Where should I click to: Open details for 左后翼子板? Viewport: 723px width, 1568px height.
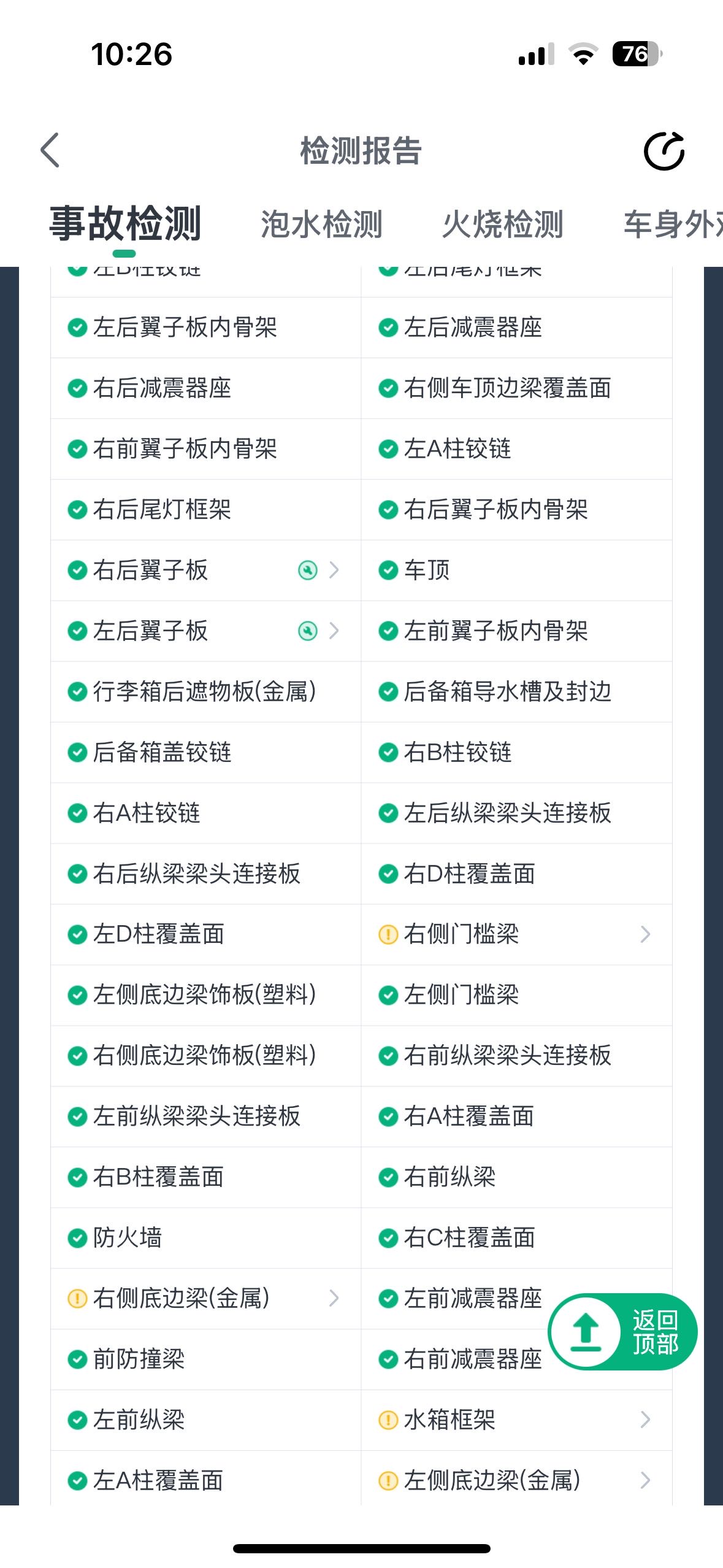(x=205, y=631)
